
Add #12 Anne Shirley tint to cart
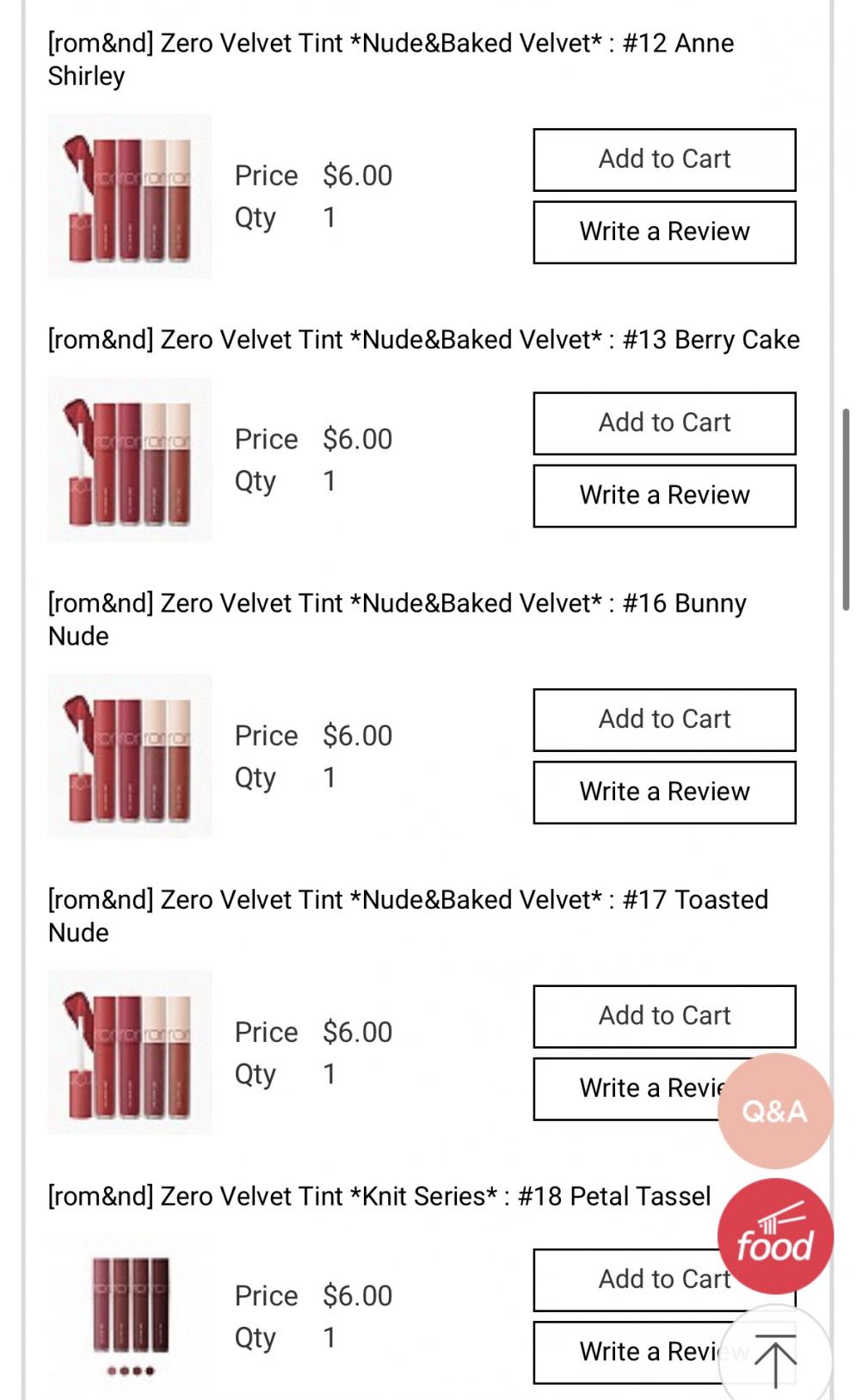(x=664, y=160)
